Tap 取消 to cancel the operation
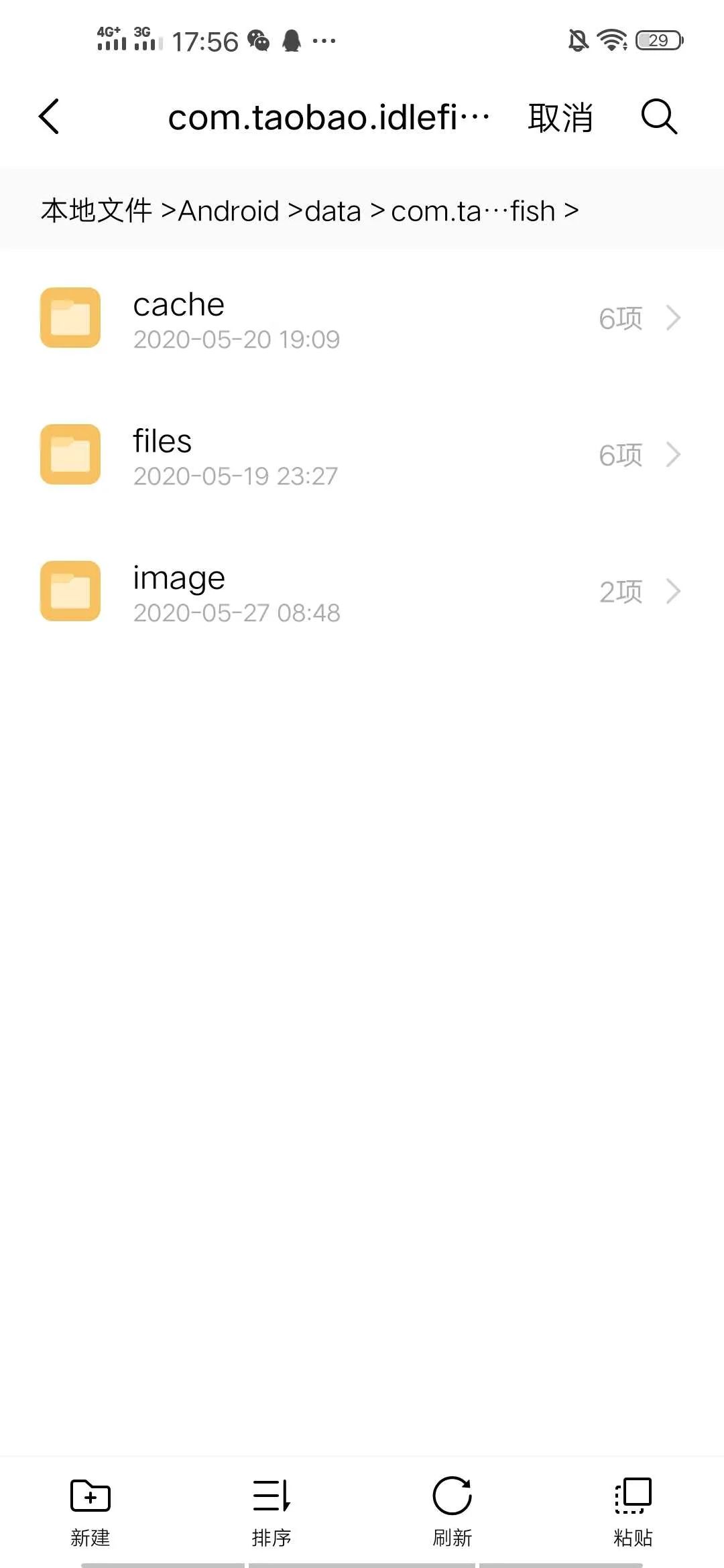Screen dimensions: 724x1568 pos(560,117)
